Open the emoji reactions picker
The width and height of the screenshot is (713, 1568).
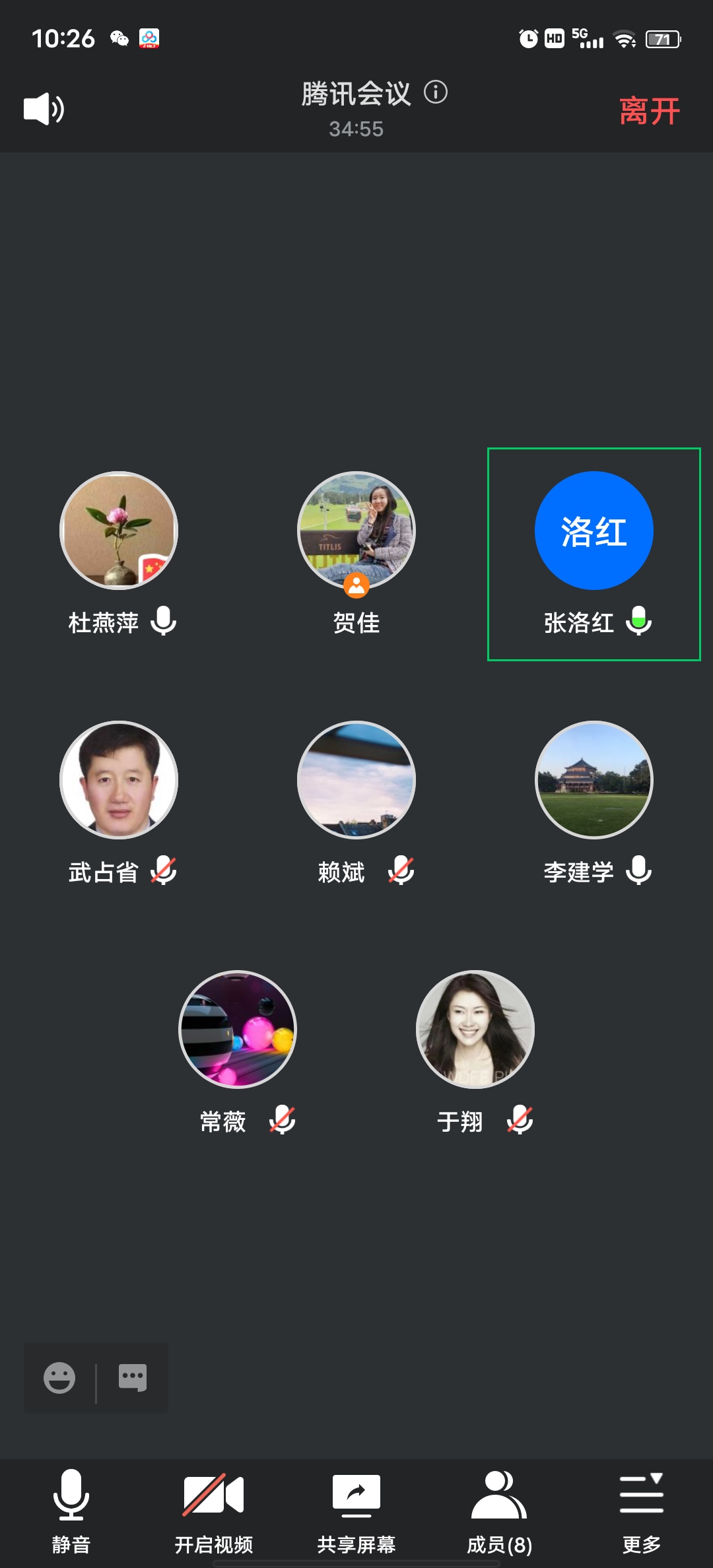pyautogui.click(x=59, y=1378)
